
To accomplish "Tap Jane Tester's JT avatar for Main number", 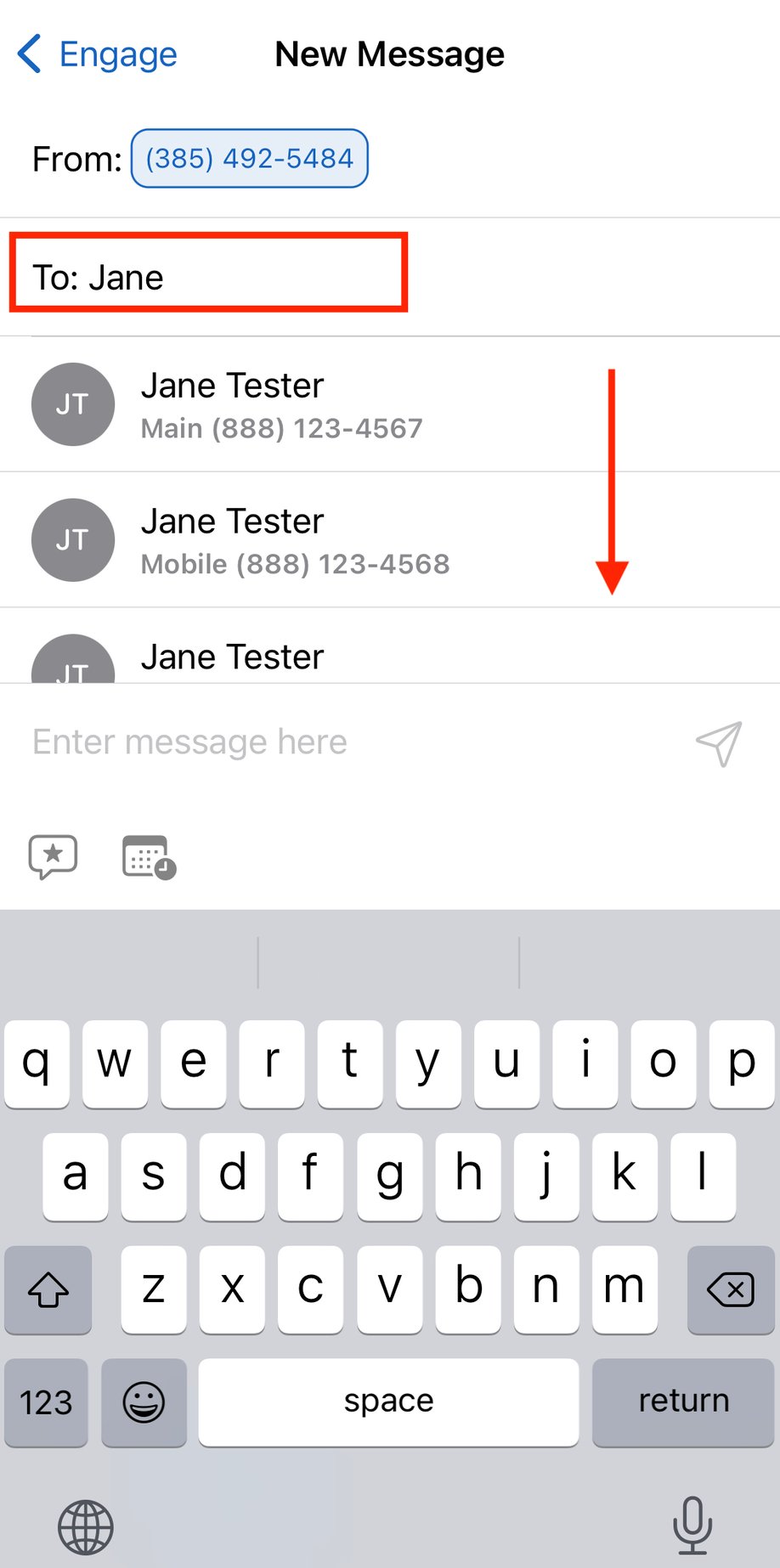I will coord(72,405).
